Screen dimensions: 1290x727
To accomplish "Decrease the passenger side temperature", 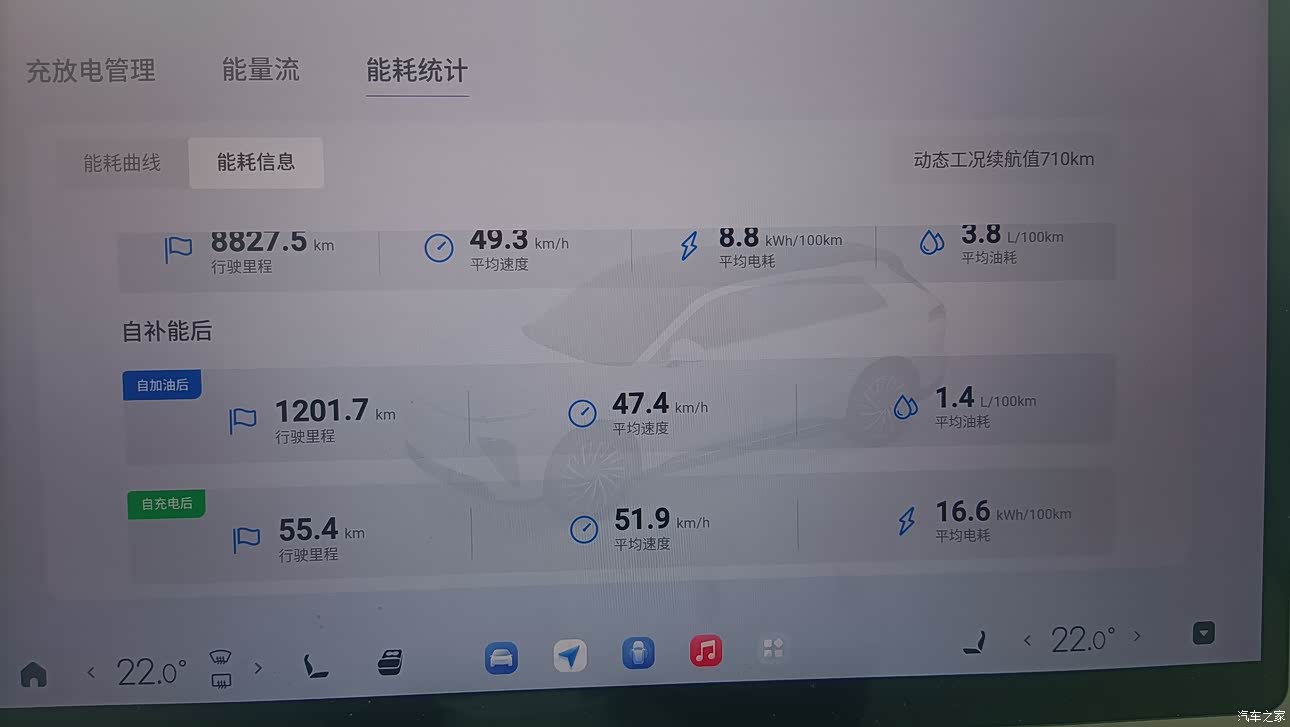I will click(1027, 639).
